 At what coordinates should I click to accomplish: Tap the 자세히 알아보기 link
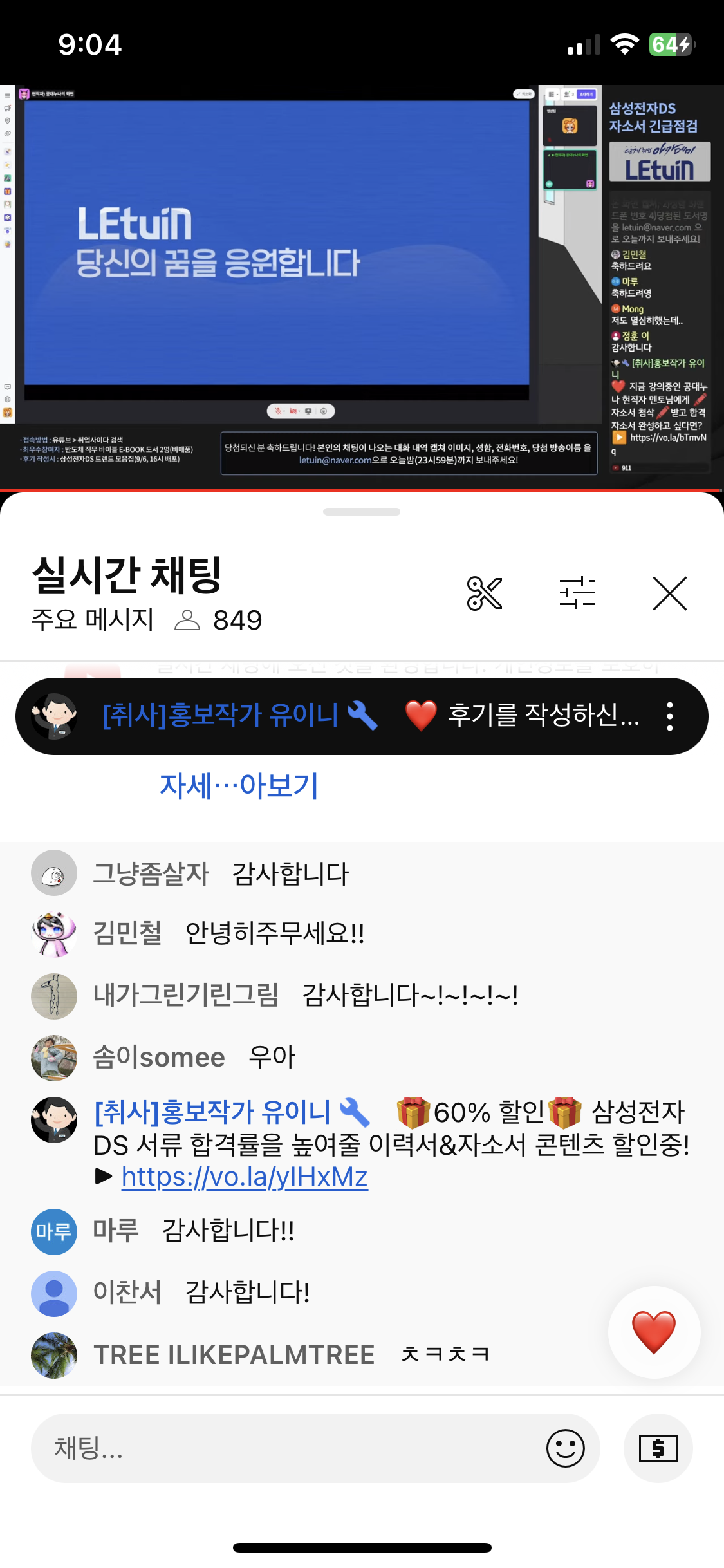tap(239, 786)
